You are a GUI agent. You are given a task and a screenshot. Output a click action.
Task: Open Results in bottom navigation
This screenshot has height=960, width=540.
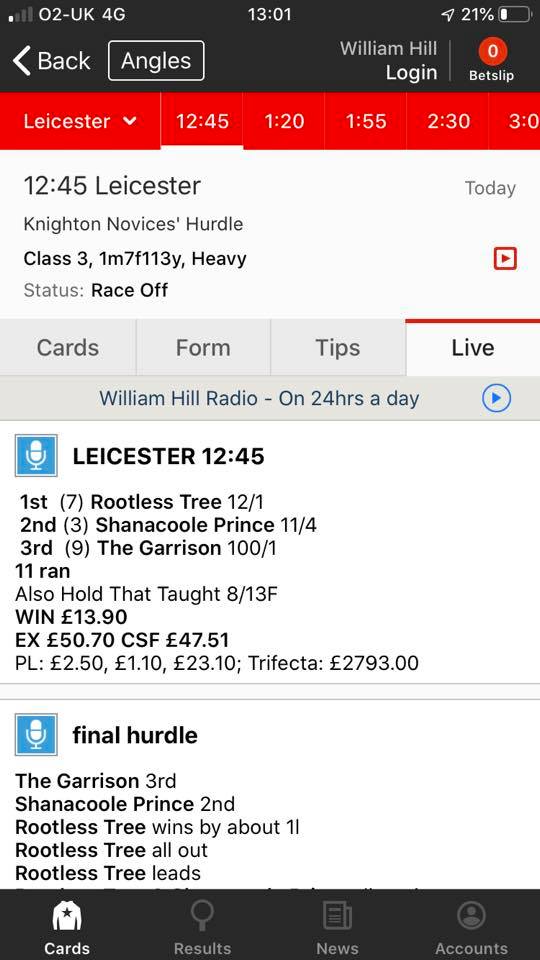tap(202, 924)
